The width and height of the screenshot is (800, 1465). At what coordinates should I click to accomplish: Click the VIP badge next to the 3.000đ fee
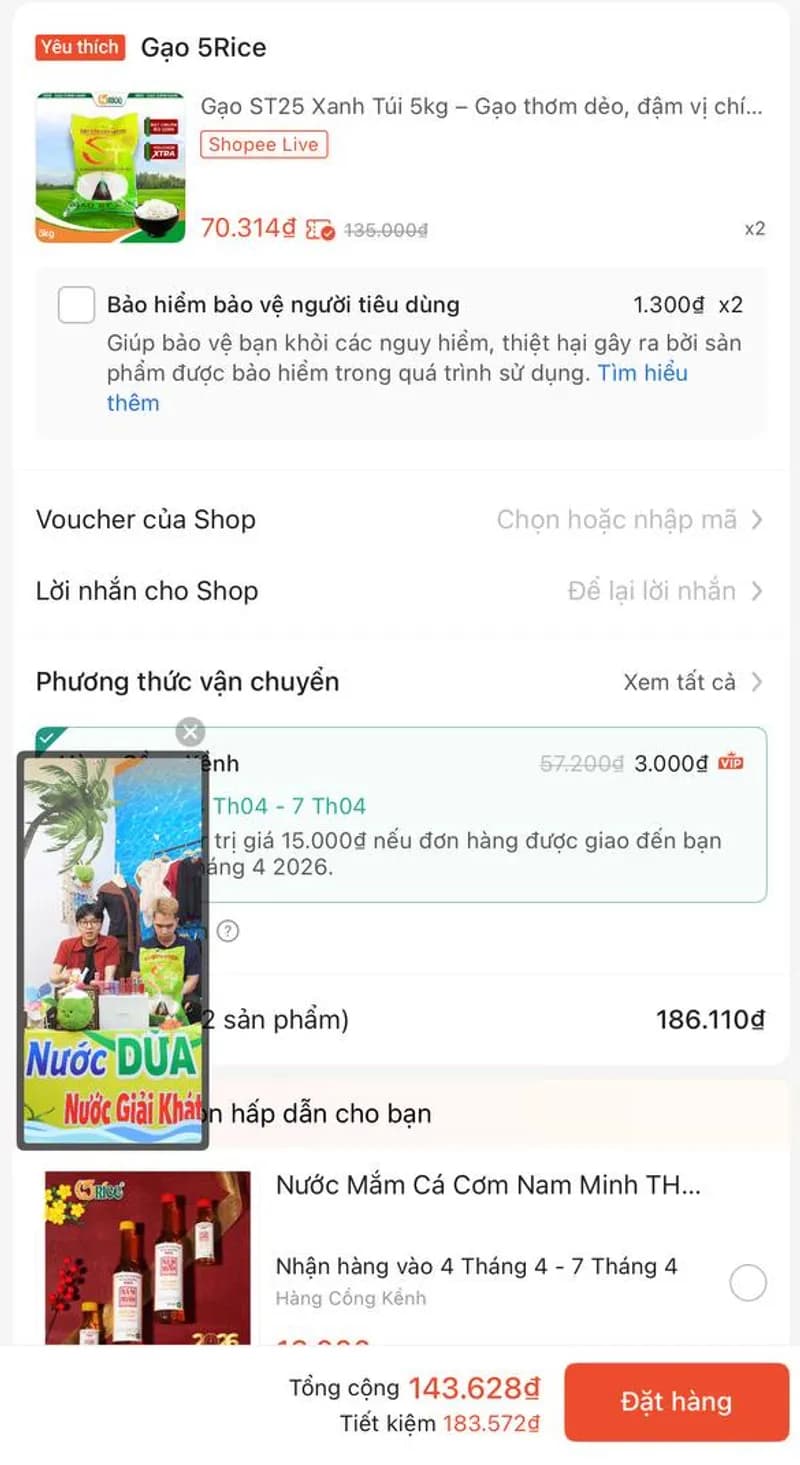coord(731,760)
